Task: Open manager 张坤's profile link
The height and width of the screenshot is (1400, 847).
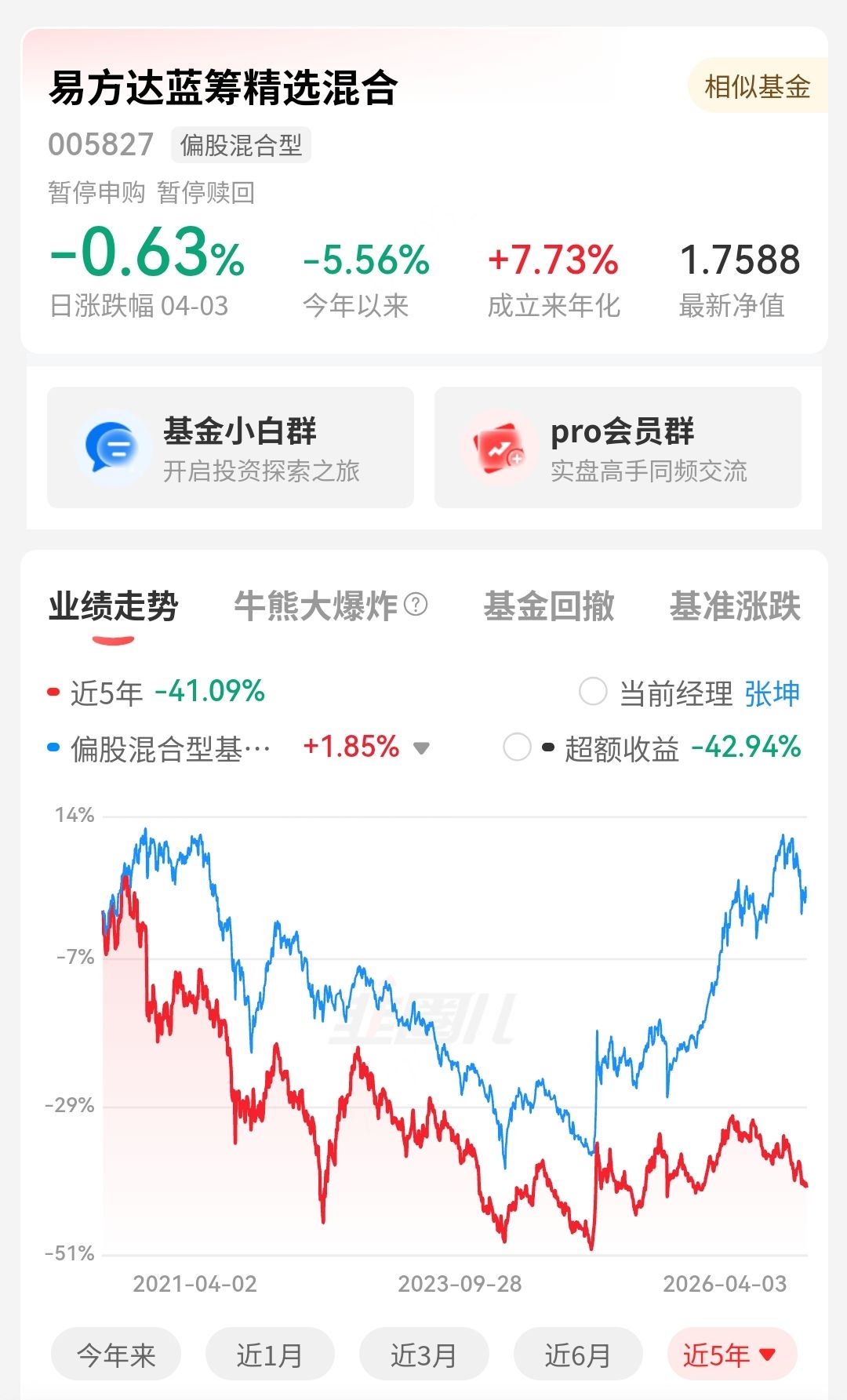Action: point(772,693)
